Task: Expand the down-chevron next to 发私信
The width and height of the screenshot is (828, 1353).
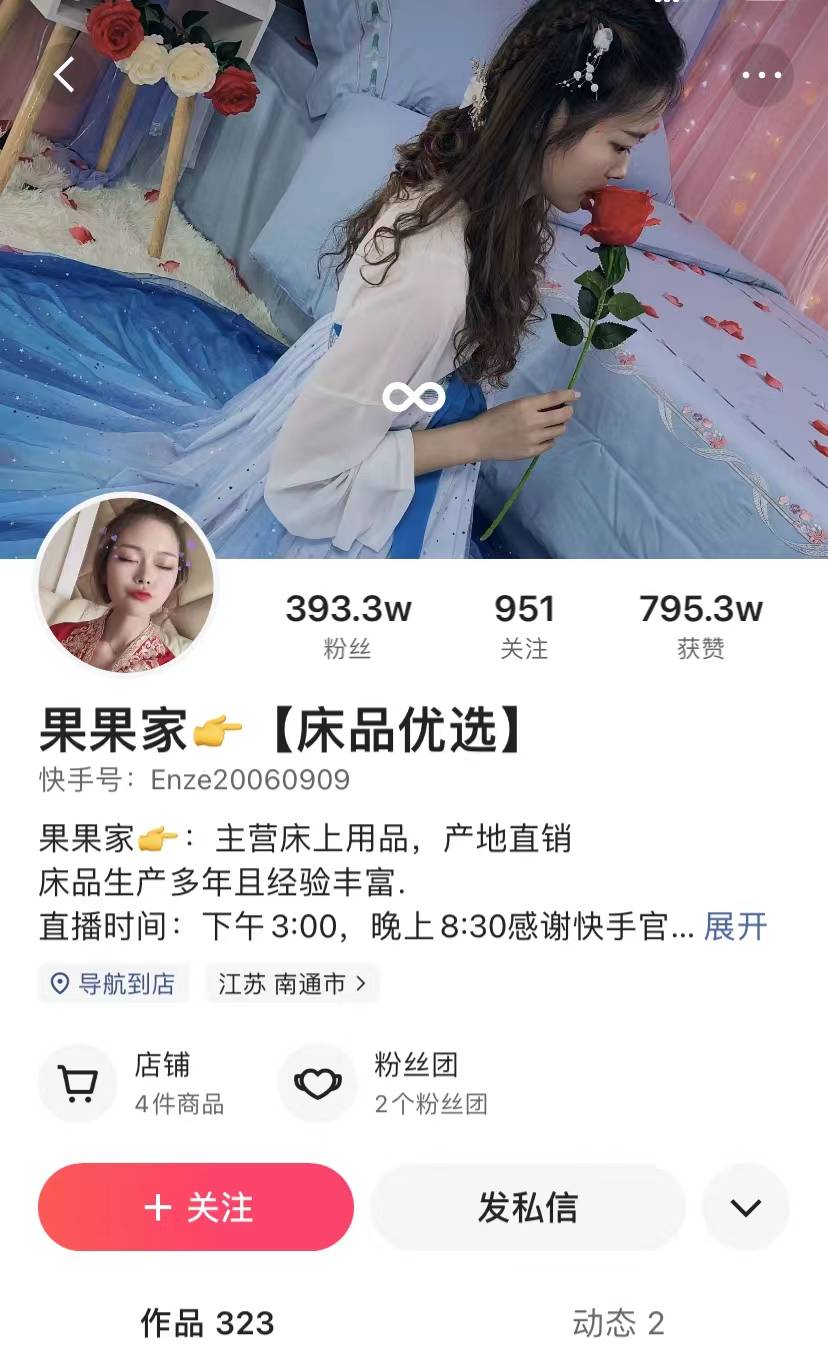Action: (746, 1207)
